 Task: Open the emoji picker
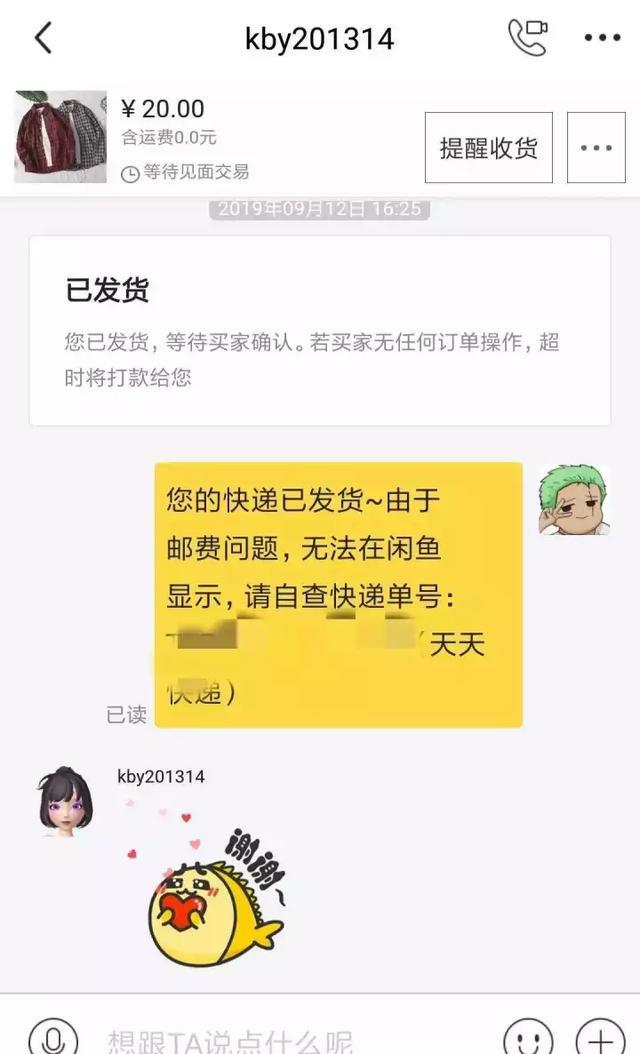pos(527,1036)
